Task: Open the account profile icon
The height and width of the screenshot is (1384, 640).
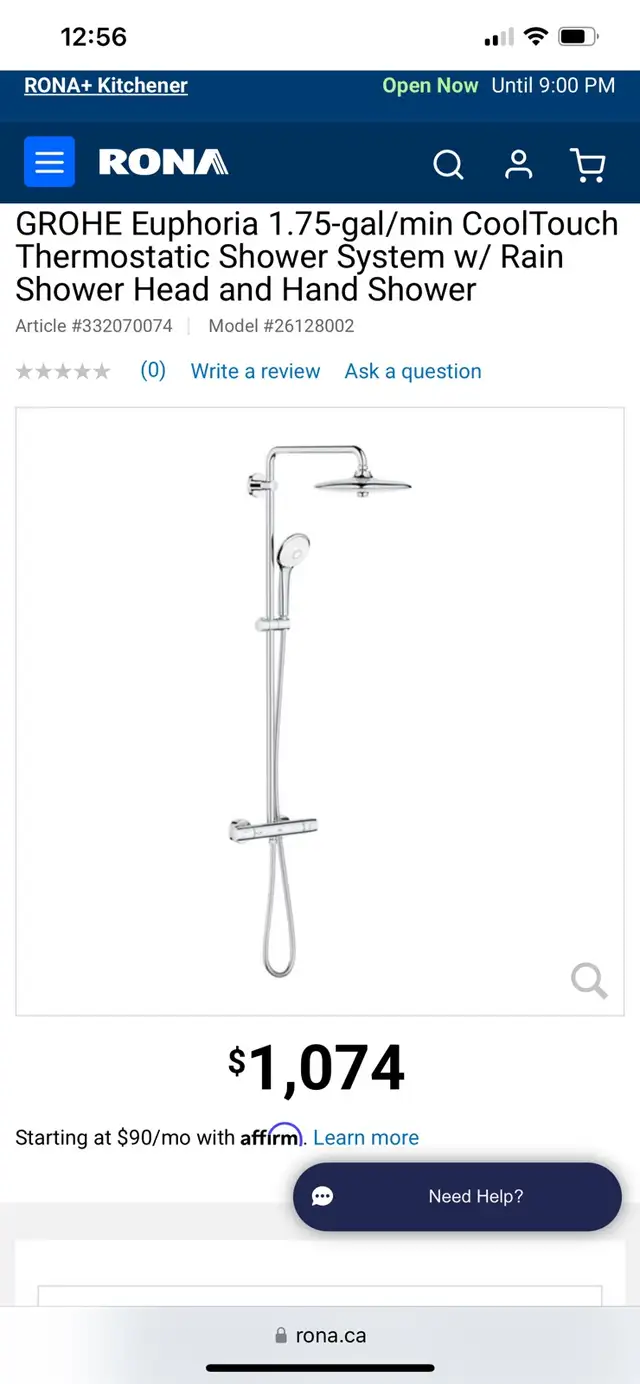Action: point(518,164)
